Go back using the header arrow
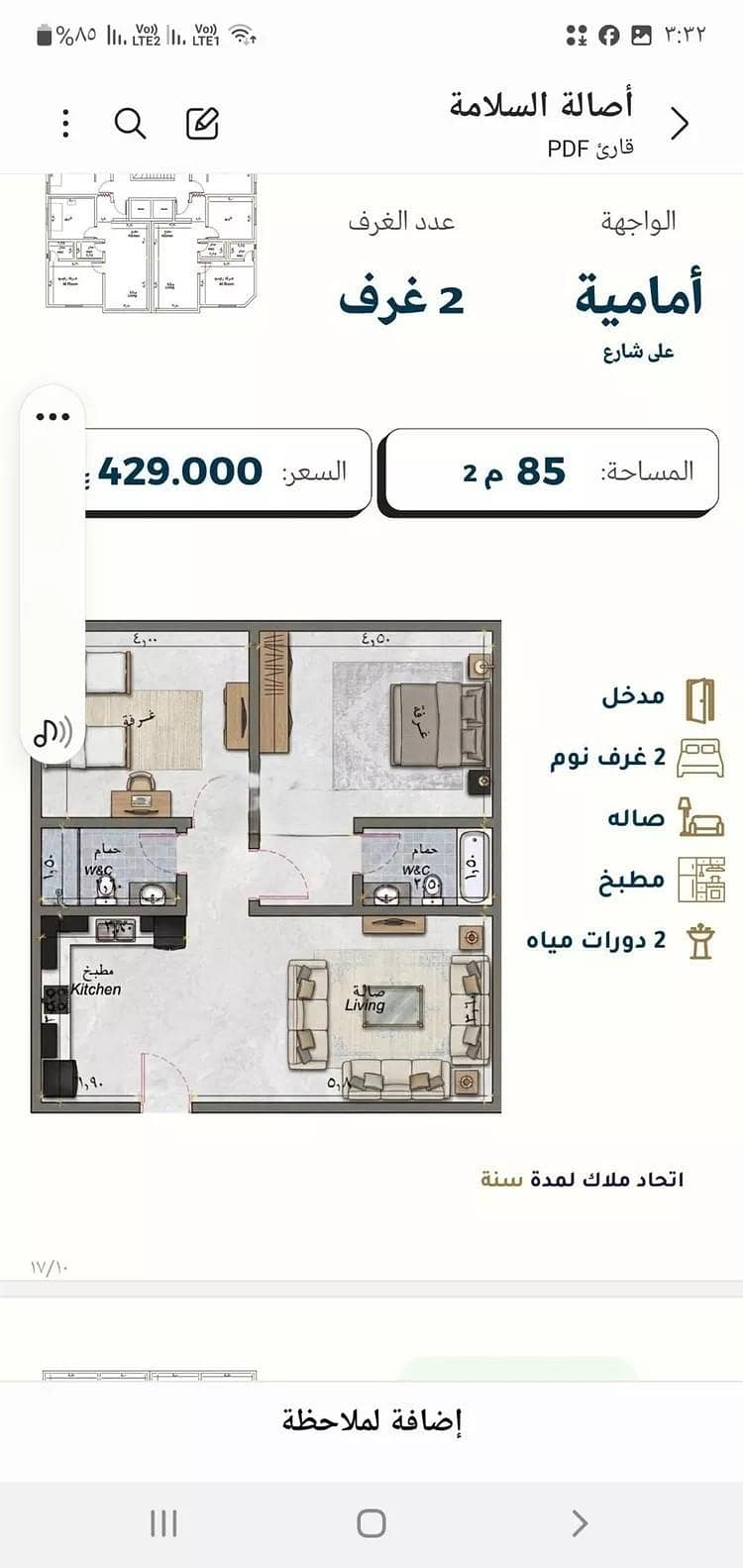This screenshot has width=743, height=1568. click(680, 124)
